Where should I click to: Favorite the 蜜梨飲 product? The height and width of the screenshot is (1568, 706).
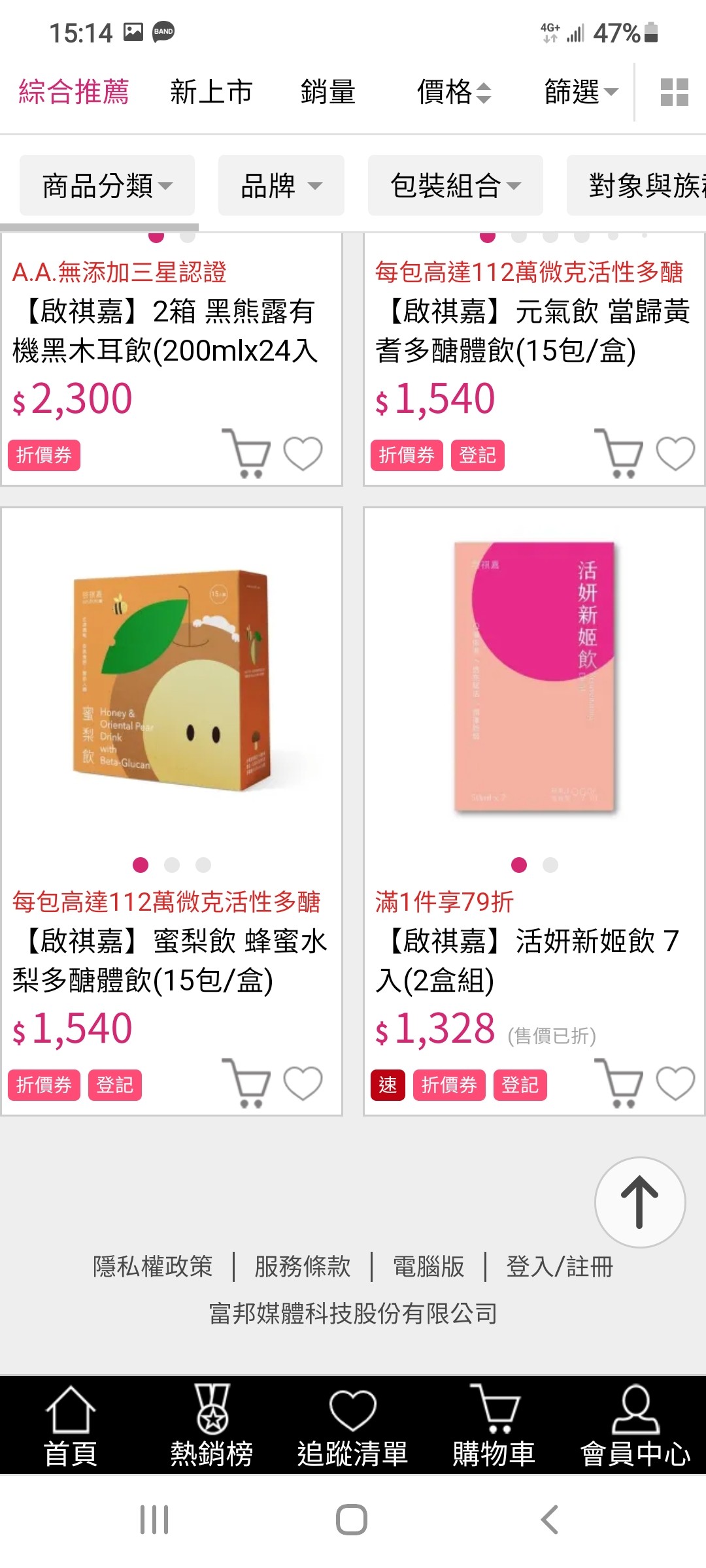303,1083
